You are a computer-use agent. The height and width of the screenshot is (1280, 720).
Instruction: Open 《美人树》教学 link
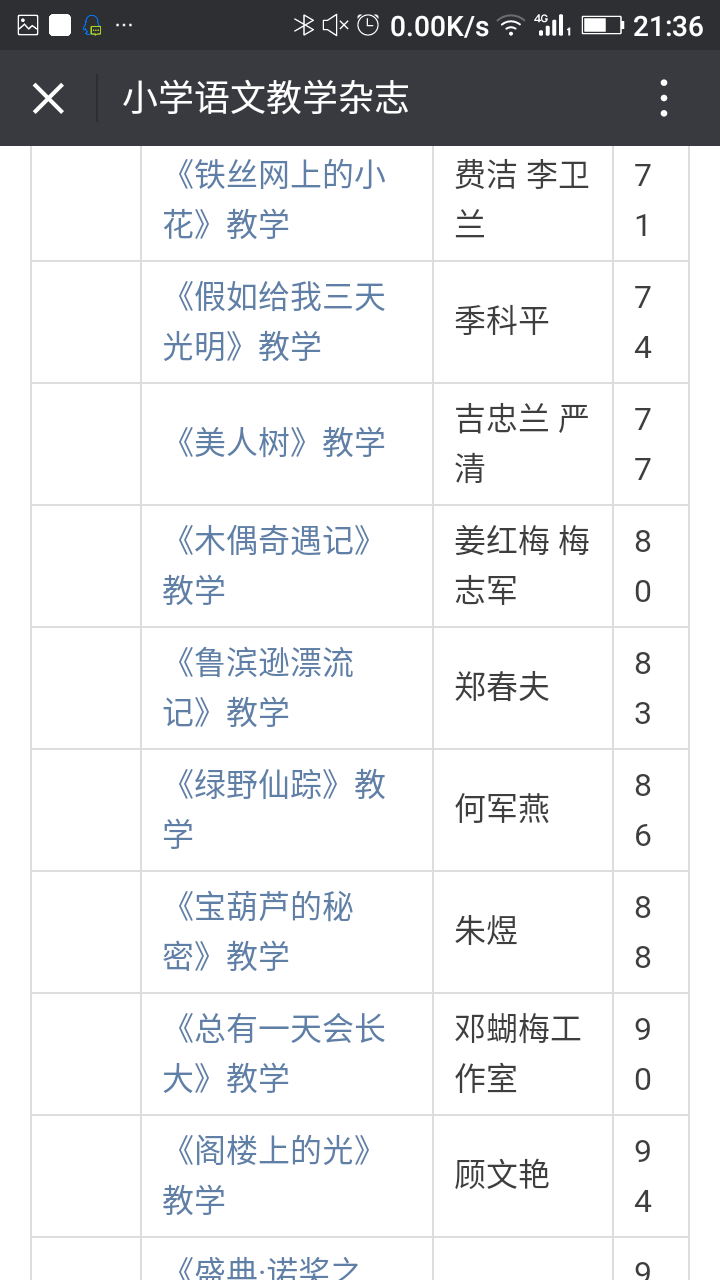tap(275, 443)
